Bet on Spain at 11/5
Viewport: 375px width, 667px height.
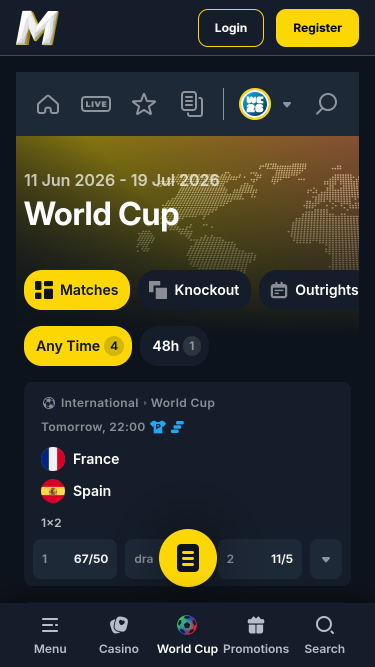tap(260, 559)
